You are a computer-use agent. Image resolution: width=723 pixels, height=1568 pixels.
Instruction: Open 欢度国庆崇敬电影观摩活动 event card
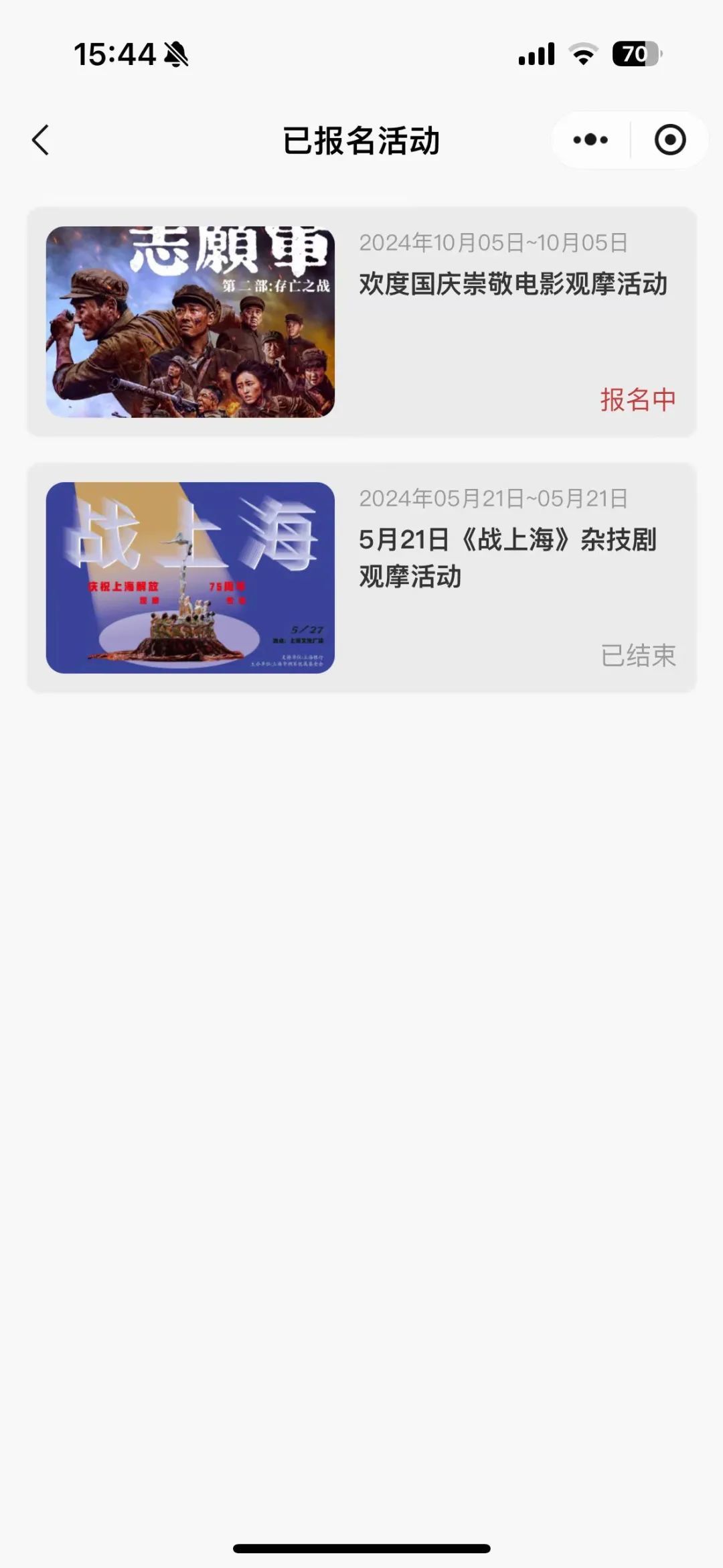361,322
